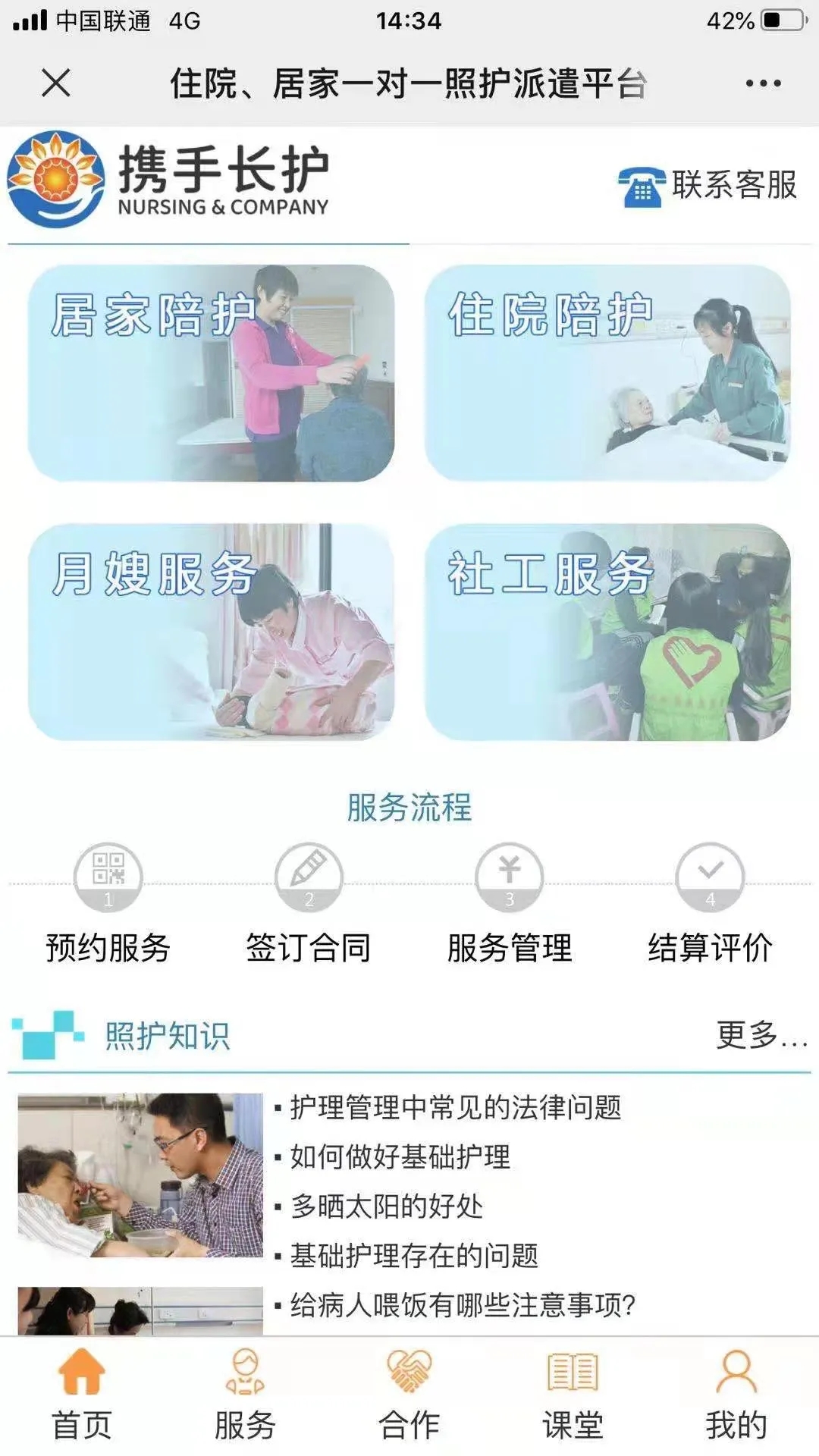
Task: Open article 多晒太阳的好处
Action: click(x=386, y=1207)
